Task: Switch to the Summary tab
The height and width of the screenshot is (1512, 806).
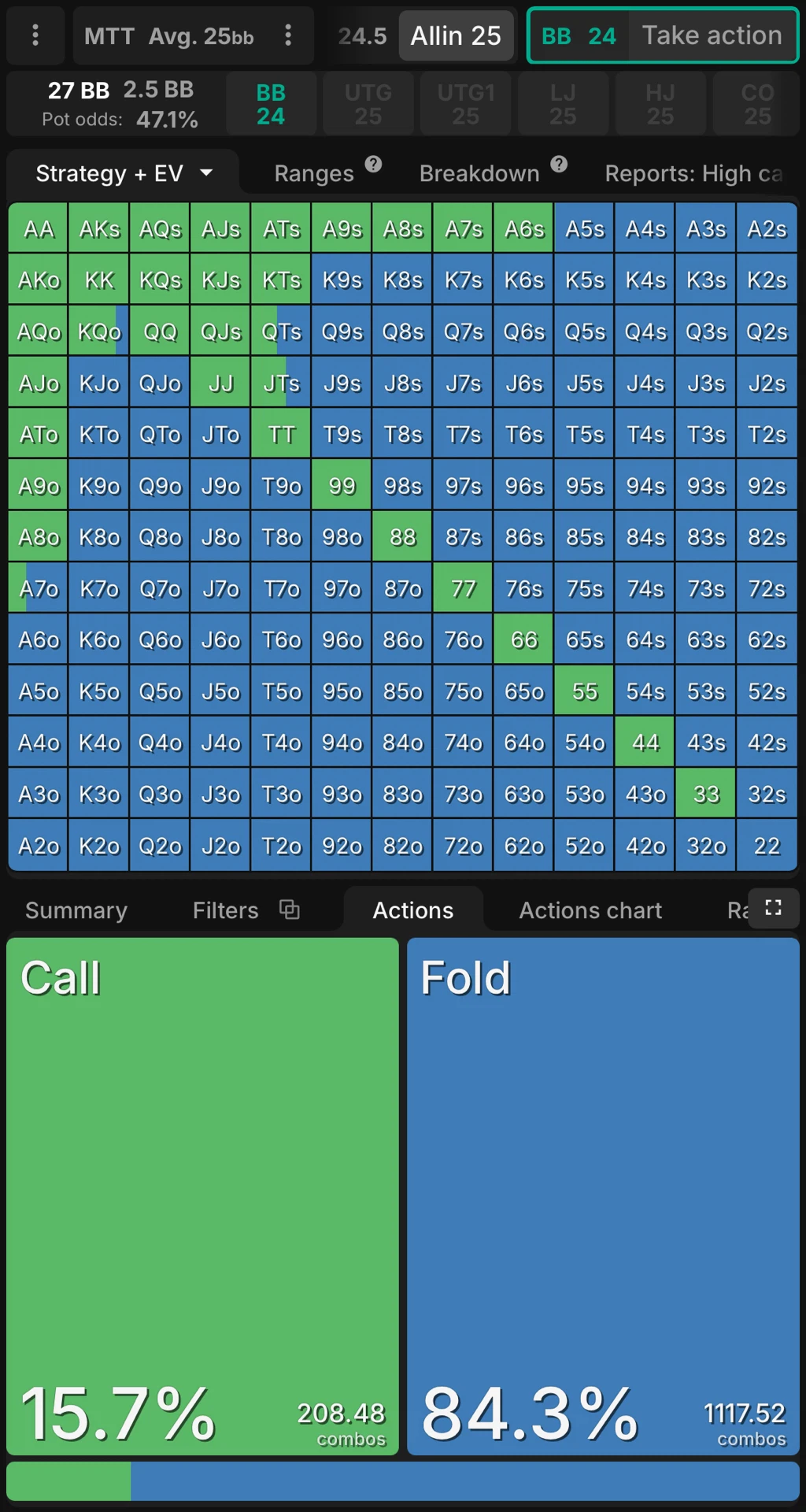Action: click(76, 910)
